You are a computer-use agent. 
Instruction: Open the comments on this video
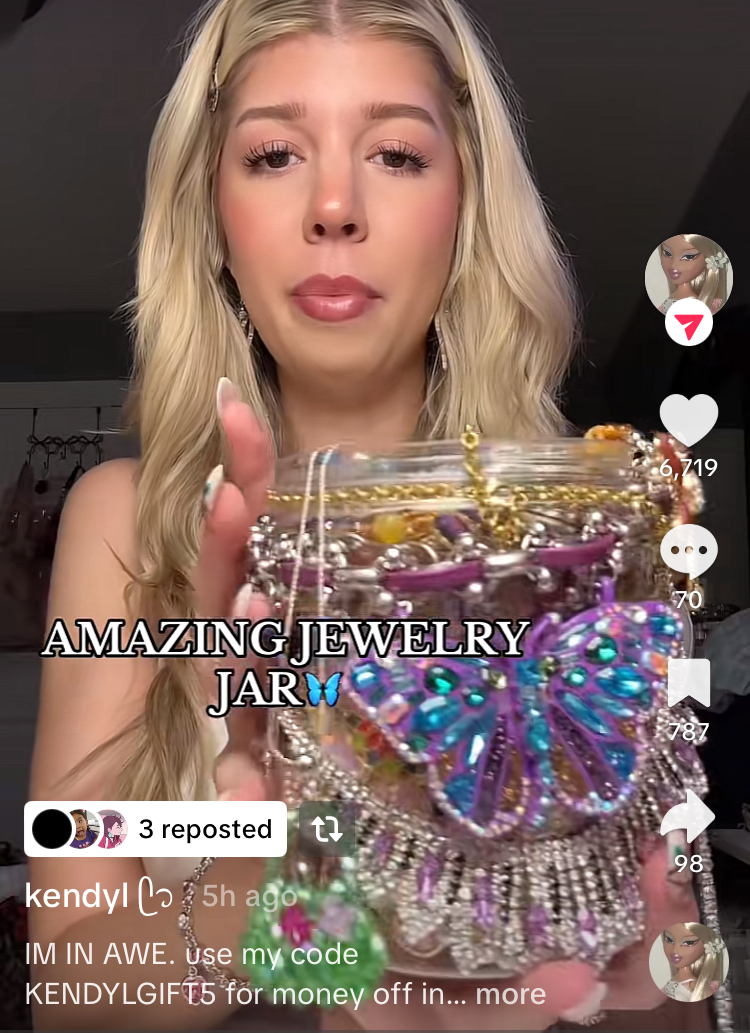click(x=689, y=551)
